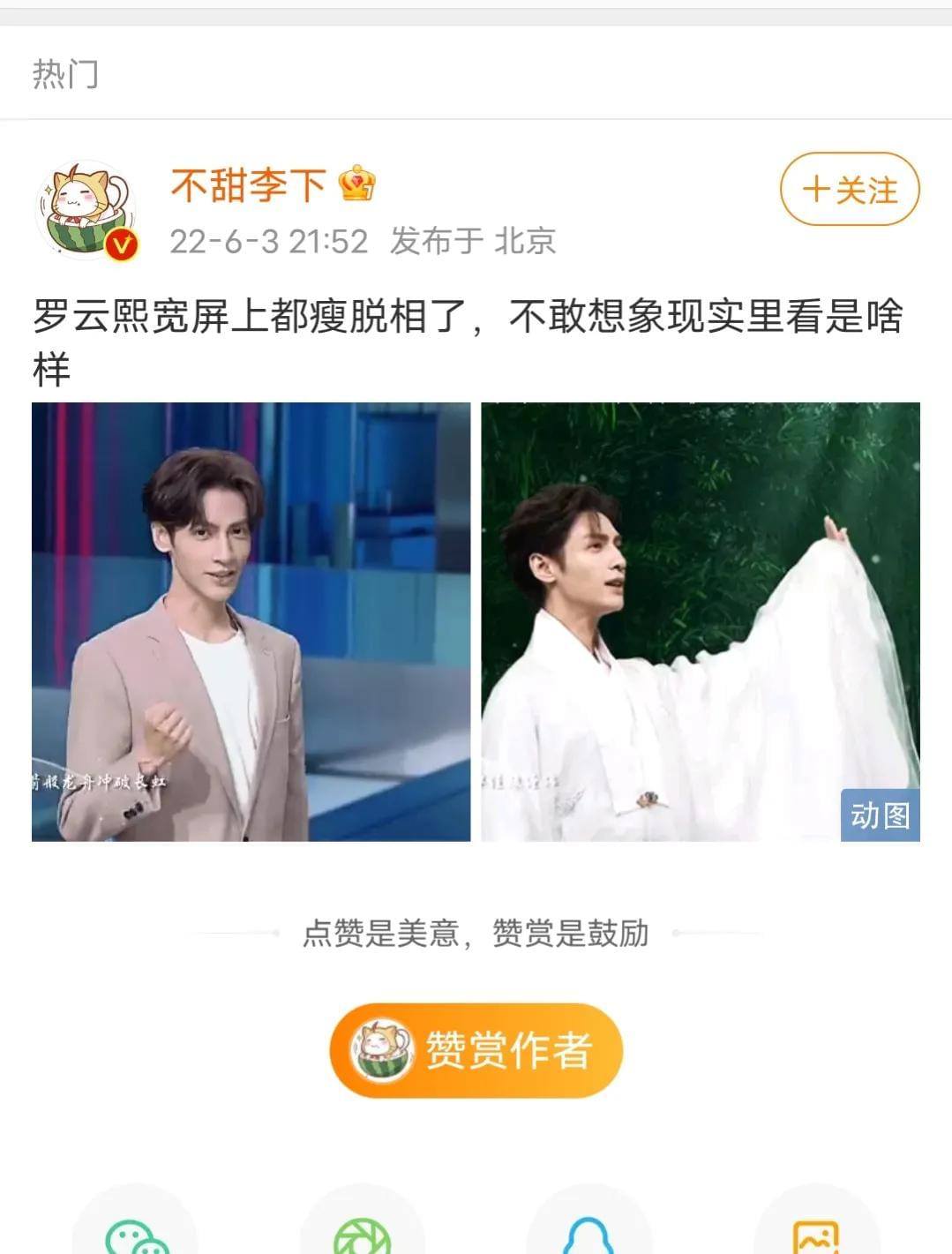Select the 热门 tab

[65, 74]
